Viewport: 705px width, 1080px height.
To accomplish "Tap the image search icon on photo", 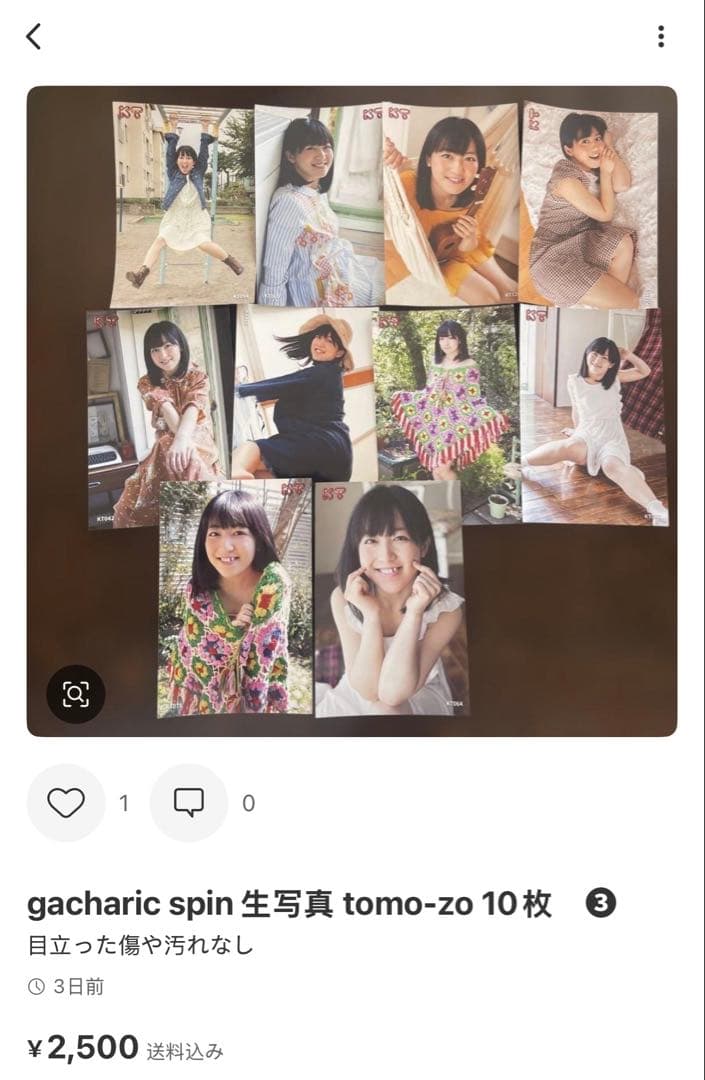I will point(76,694).
